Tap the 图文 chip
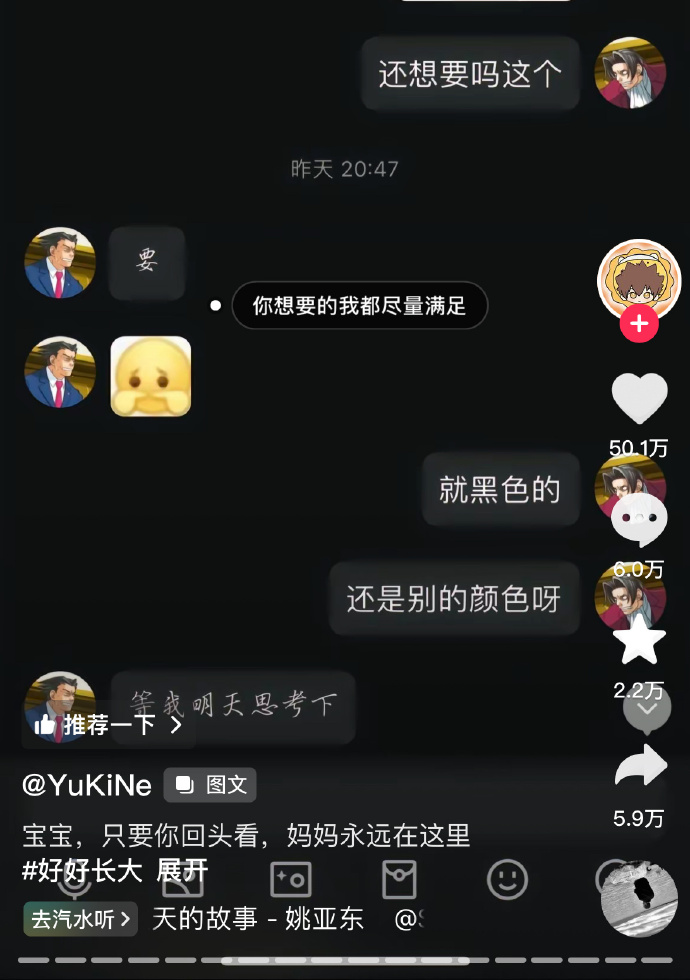Viewport: 690px width, 980px height. [x=211, y=786]
